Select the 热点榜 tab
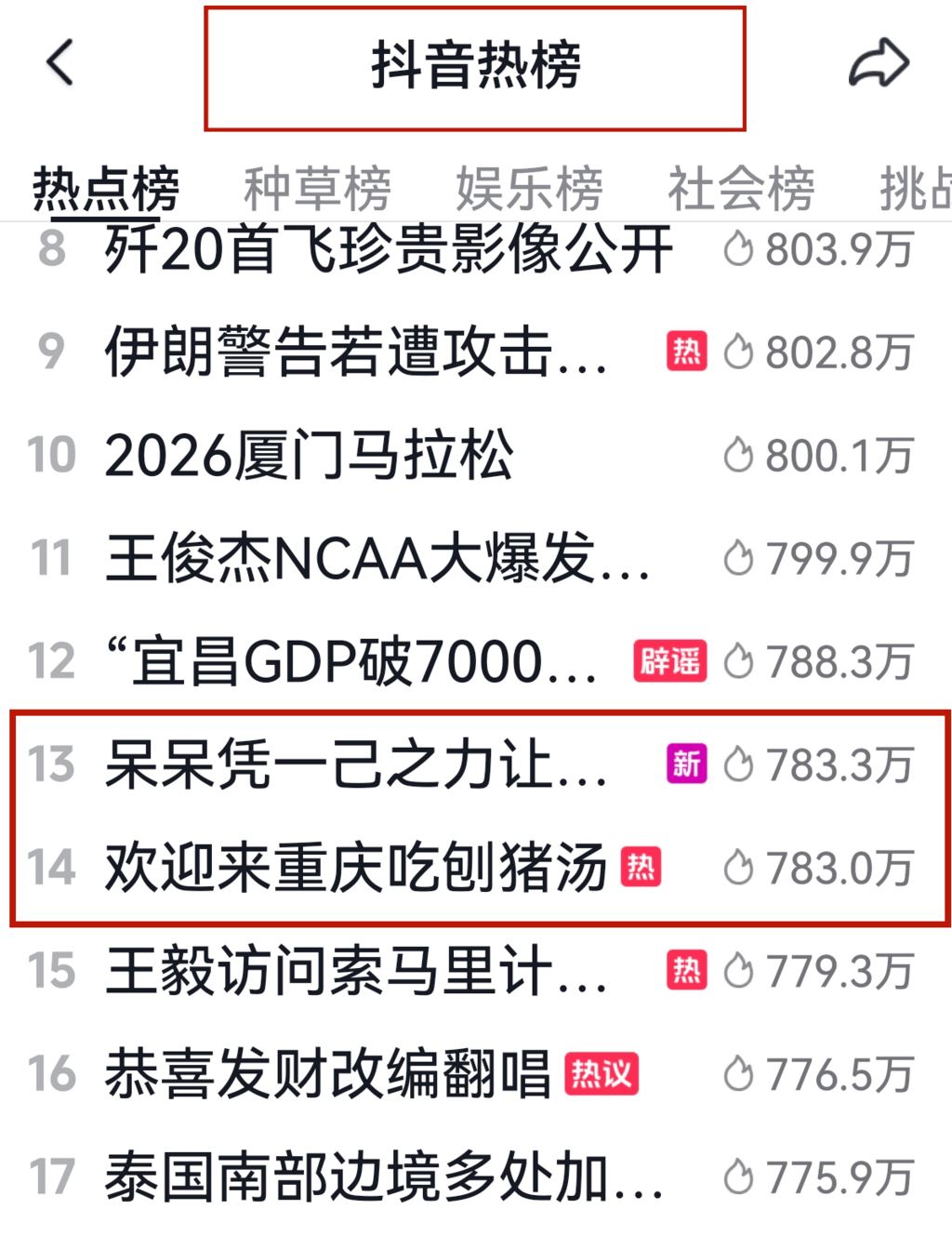Viewport: 952px width, 1249px height. 105,189
